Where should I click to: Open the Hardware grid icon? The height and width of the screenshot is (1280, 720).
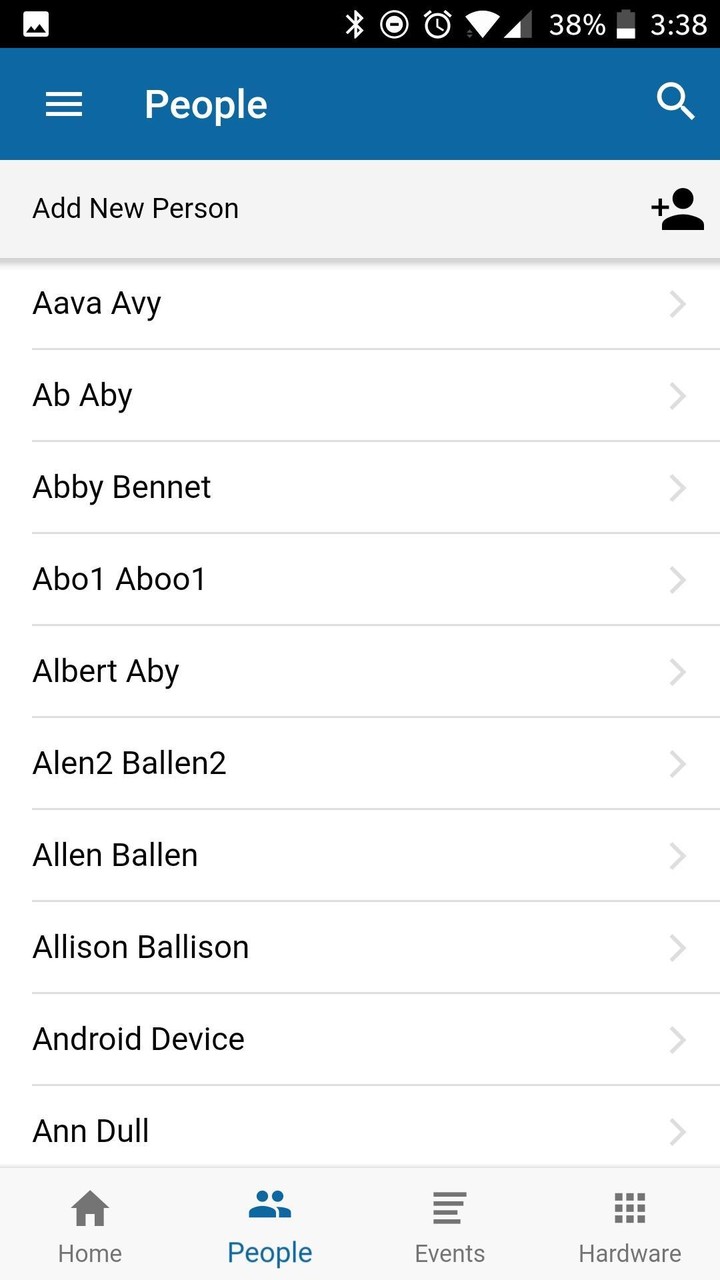point(629,1208)
